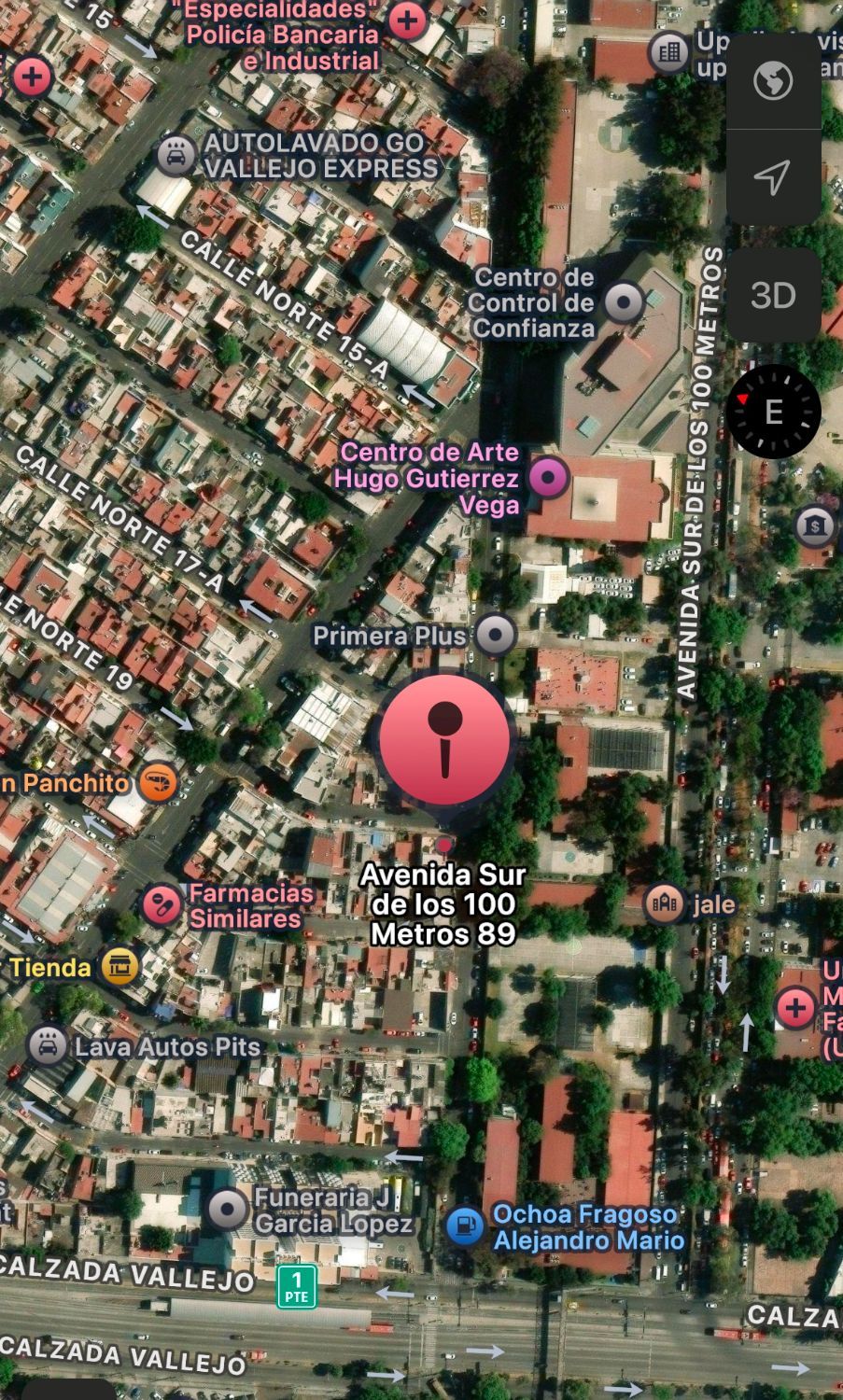Reset map orientation with the compass
The height and width of the screenshot is (1400, 843).
(773, 412)
